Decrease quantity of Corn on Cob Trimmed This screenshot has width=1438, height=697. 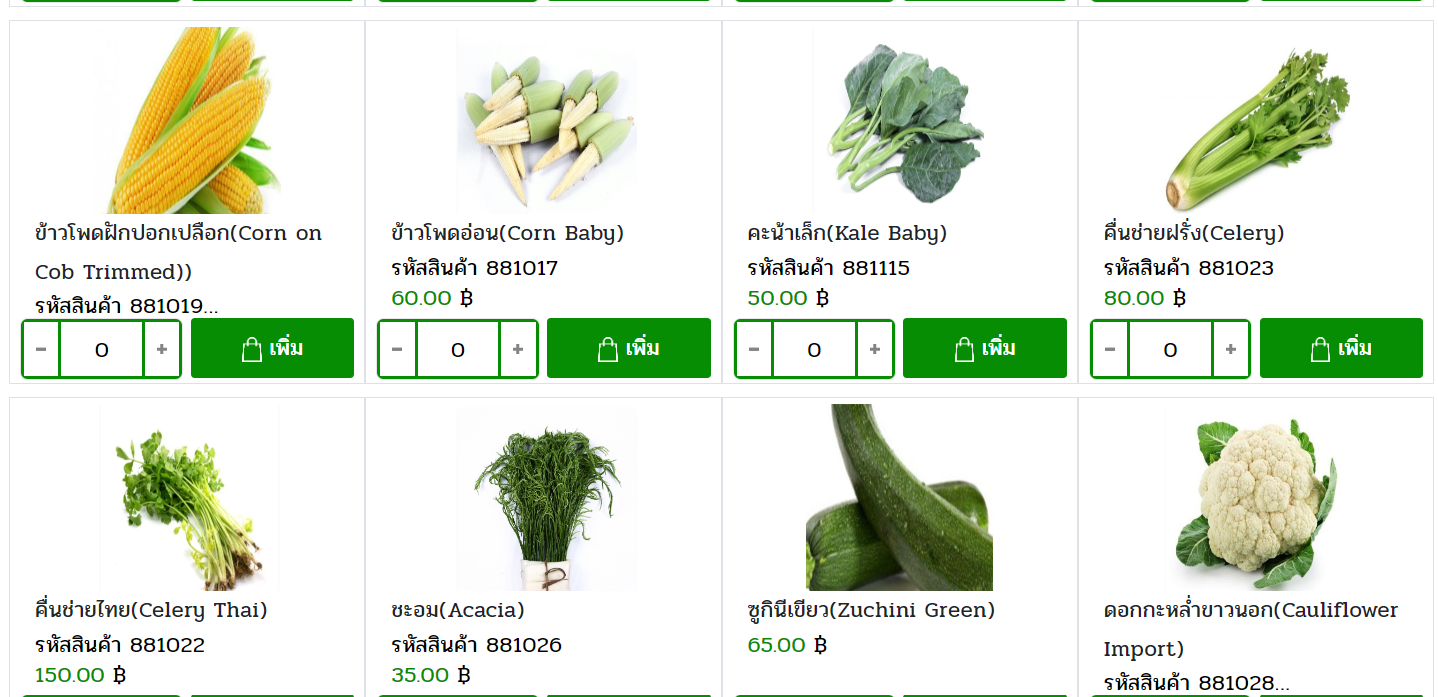click(41, 349)
